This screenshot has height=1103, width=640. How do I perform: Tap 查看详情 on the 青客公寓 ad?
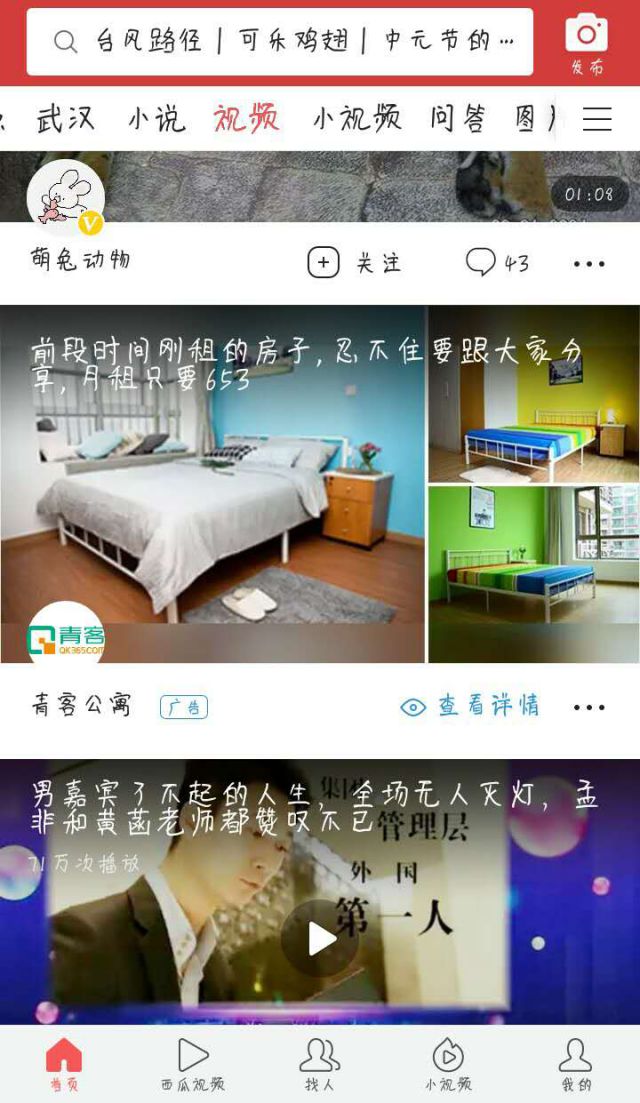point(470,706)
